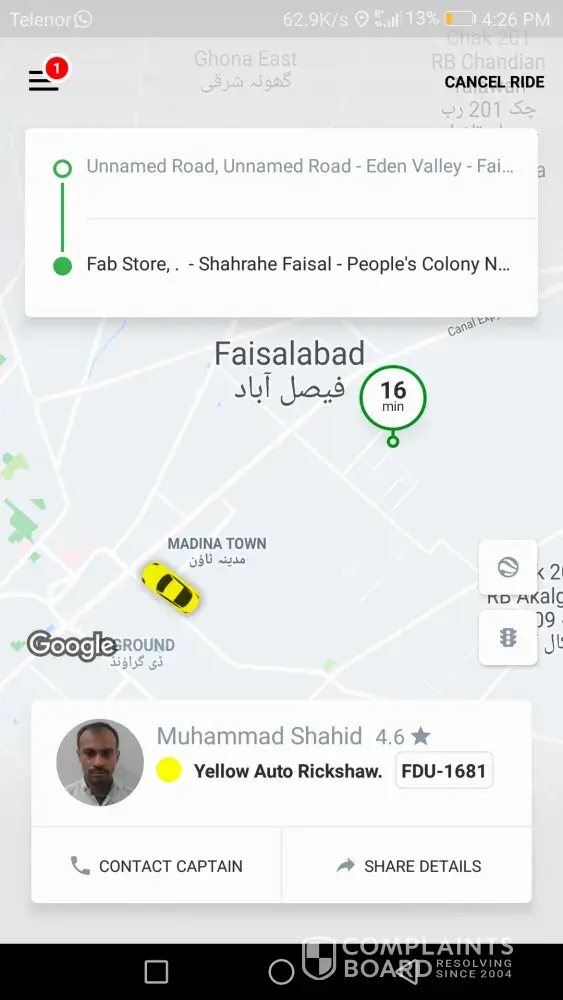Toggle the traffic light layer button
The width and height of the screenshot is (563, 1000).
pyautogui.click(x=508, y=638)
